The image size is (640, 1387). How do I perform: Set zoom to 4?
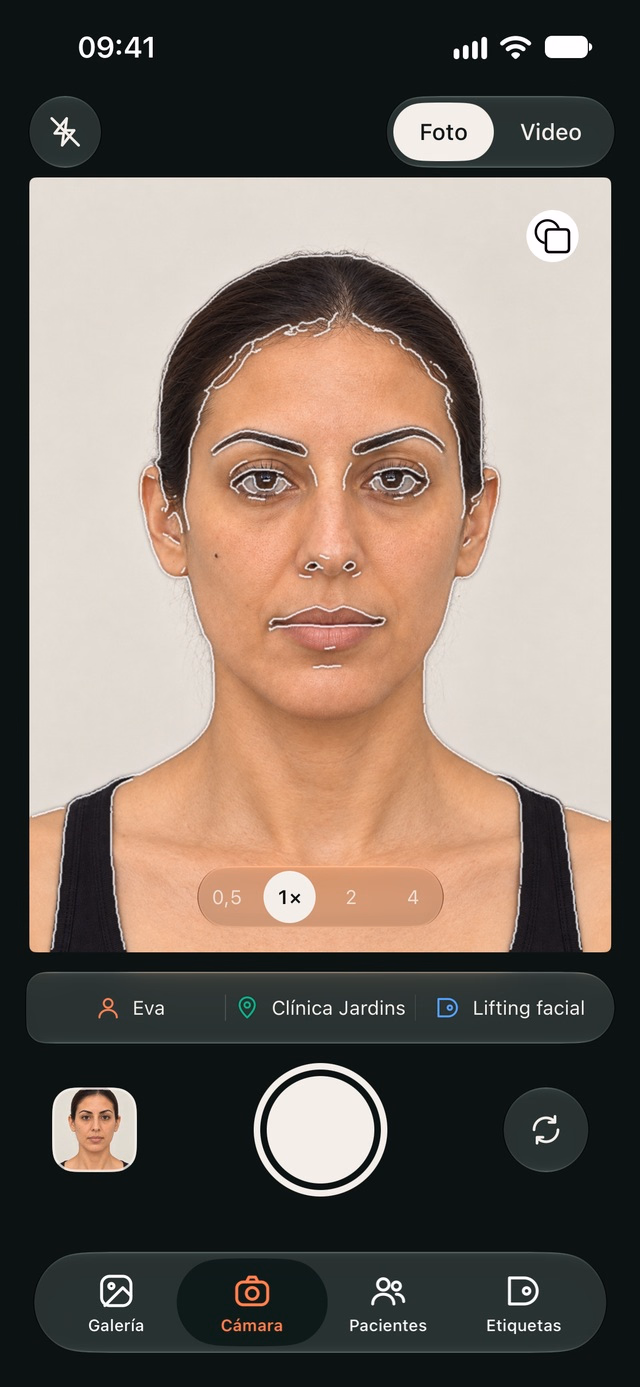(412, 897)
